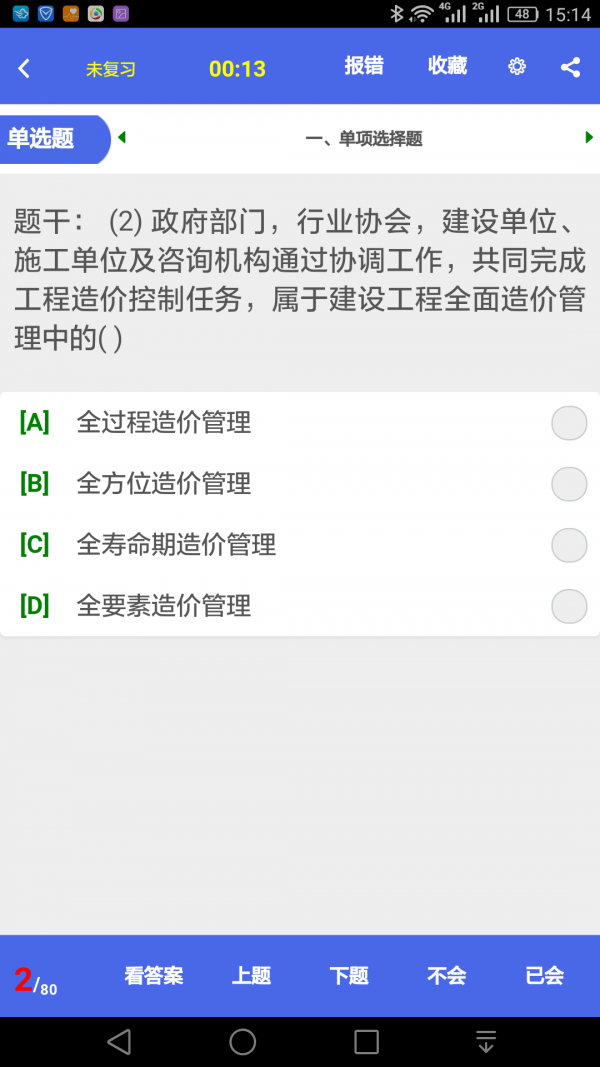Tap 报错 to report an error

(364, 66)
